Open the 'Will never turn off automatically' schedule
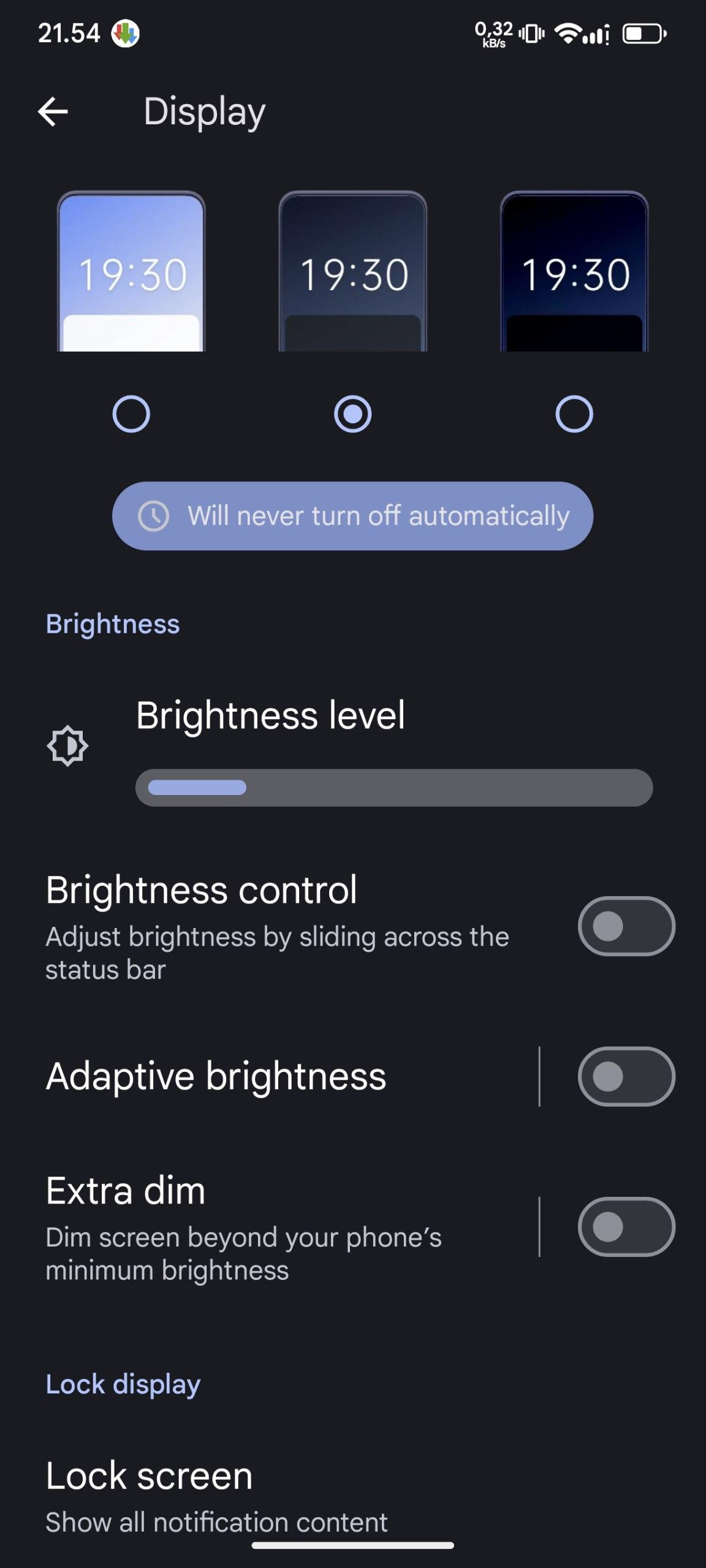 pos(352,516)
